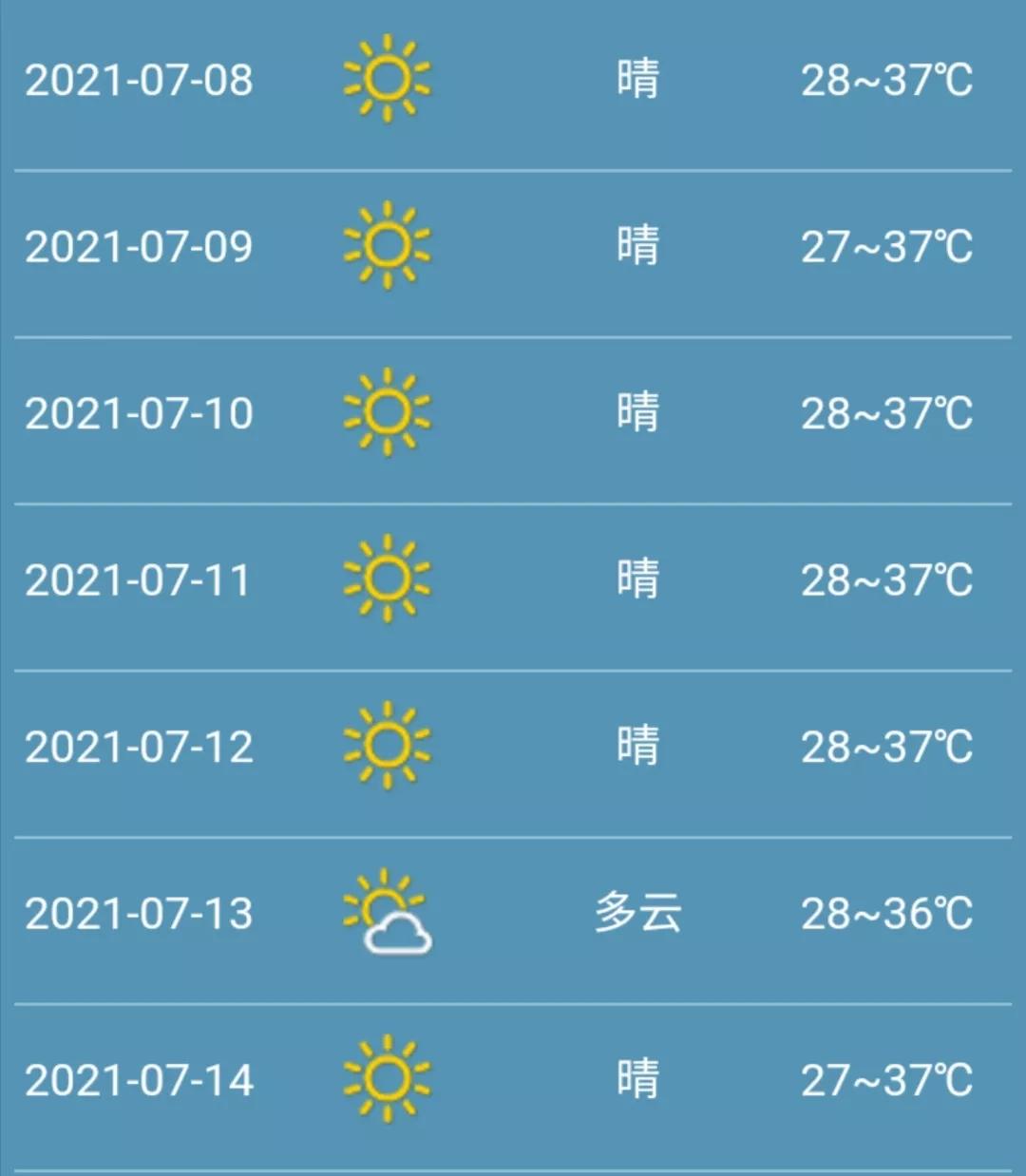This screenshot has width=1026, height=1176.
Task: Select the 晴 label for 2021-07-14
Action: tap(638, 1078)
